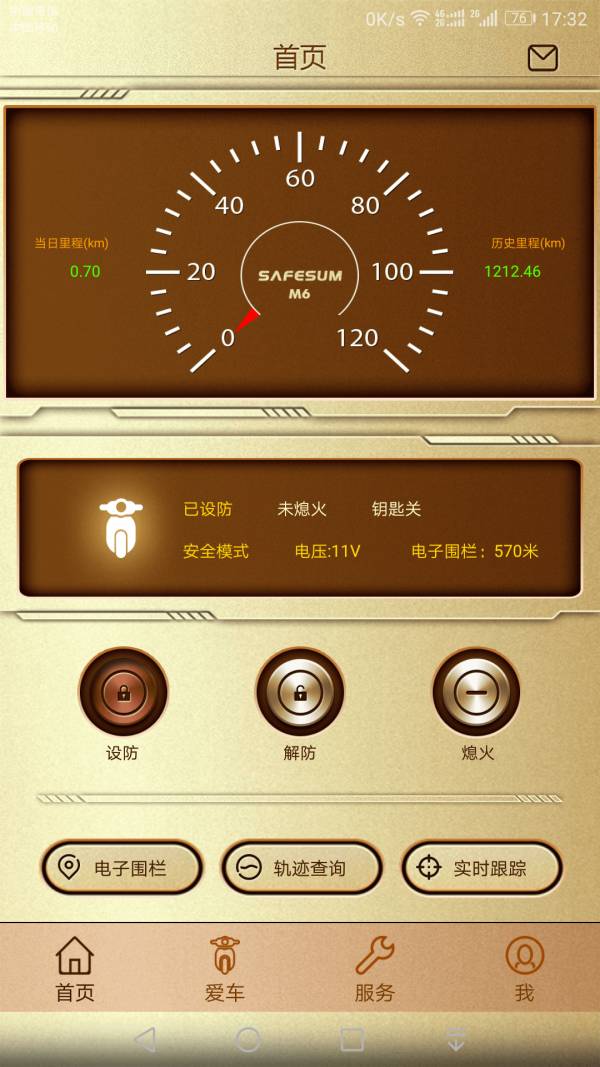
Task: Switch to the 首页 home tab
Action: (75, 969)
